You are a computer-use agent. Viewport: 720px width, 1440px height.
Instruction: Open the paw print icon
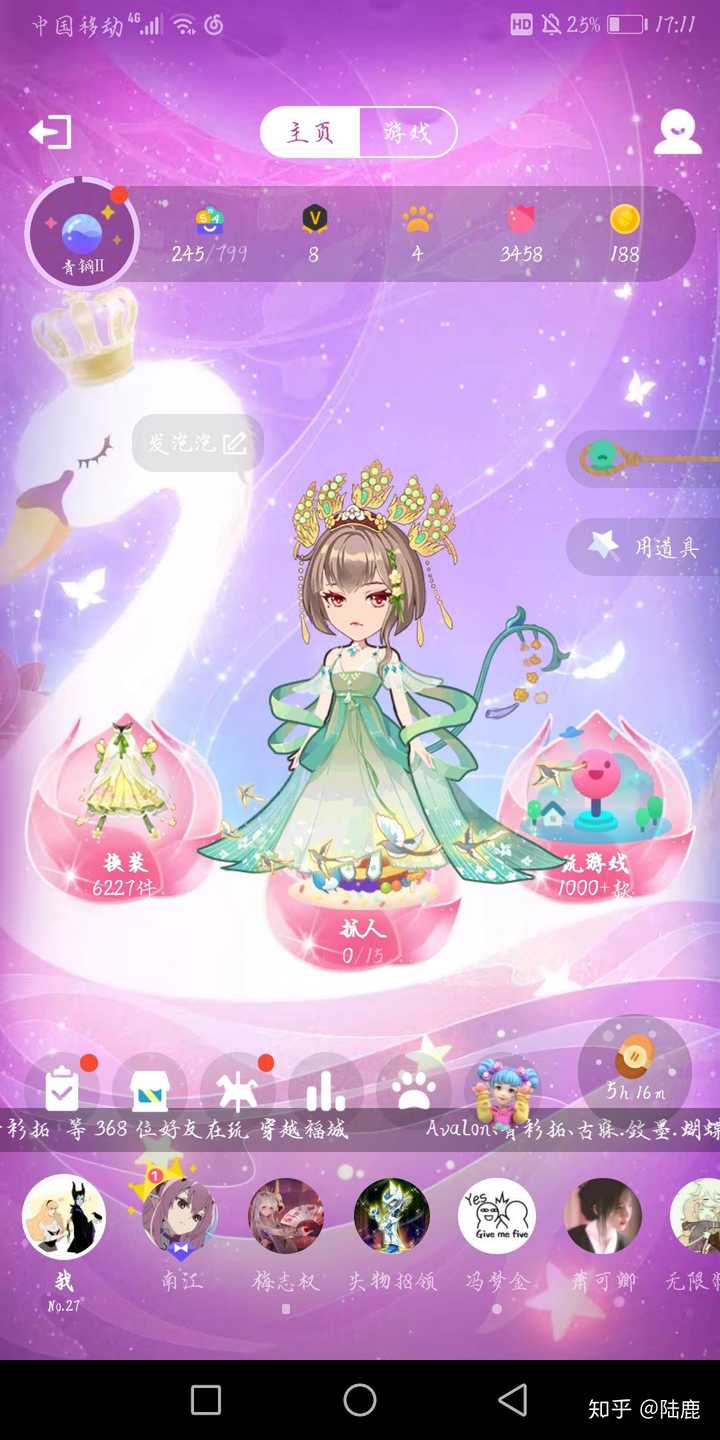click(x=413, y=1092)
